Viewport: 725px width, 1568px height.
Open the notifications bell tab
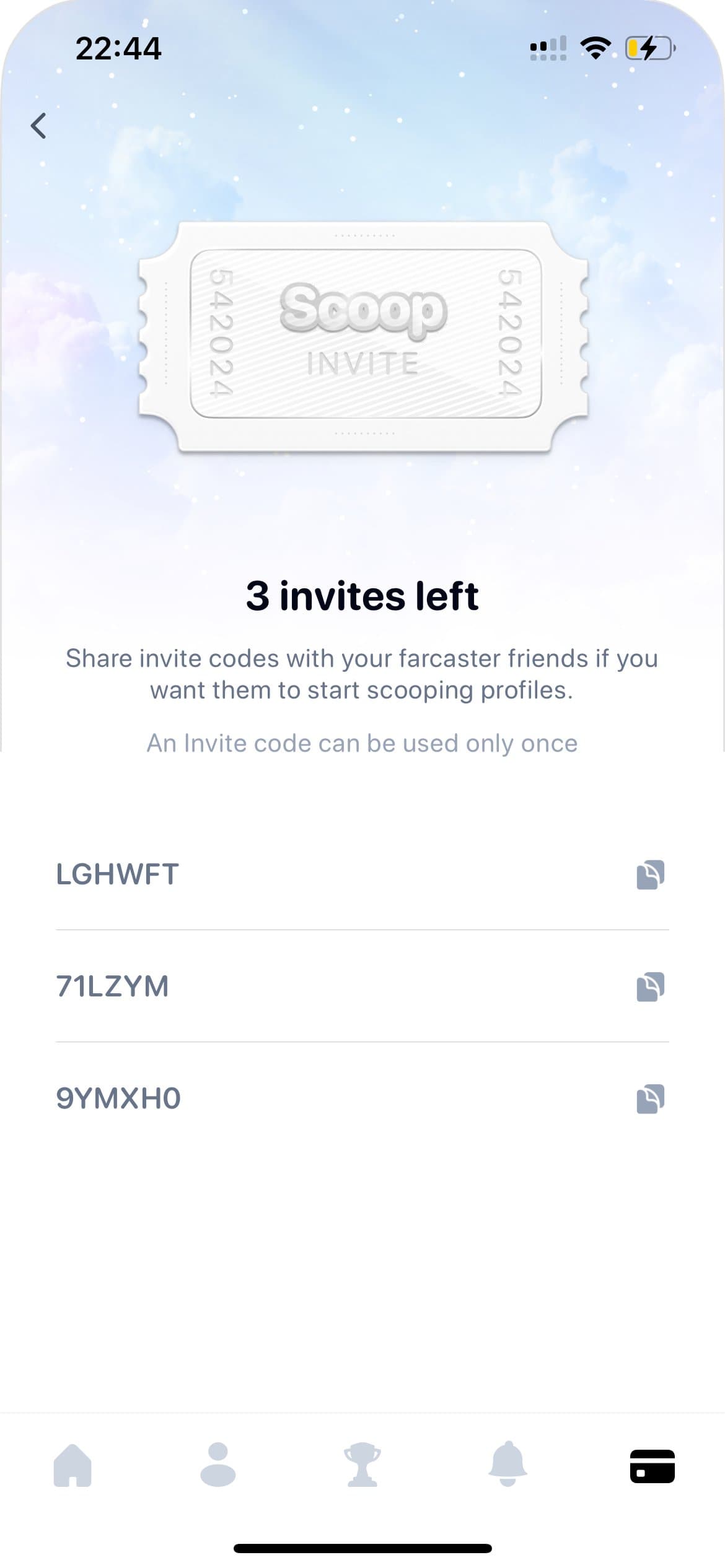point(507,1465)
